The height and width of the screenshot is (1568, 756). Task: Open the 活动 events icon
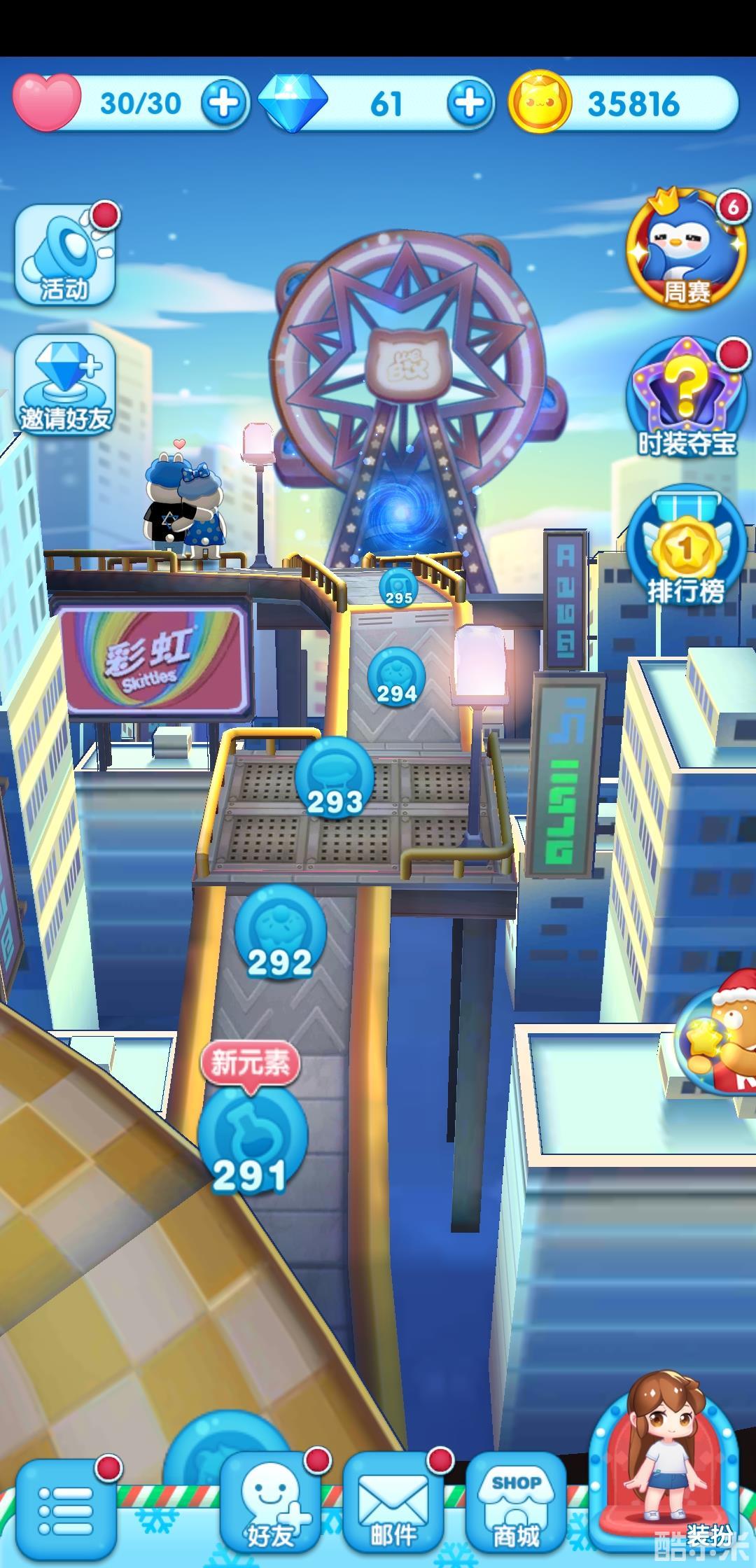coord(64,255)
